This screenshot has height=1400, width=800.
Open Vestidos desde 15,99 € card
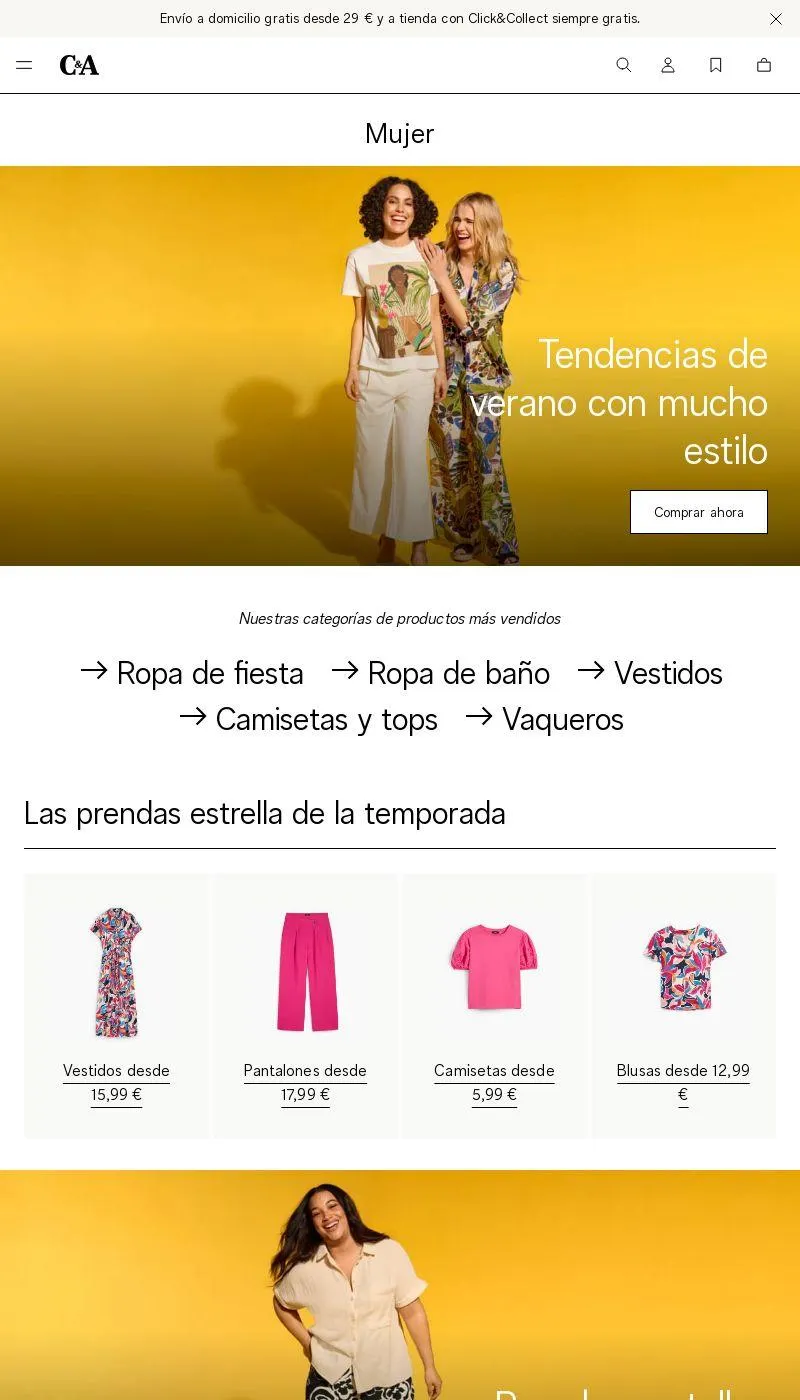[117, 1006]
